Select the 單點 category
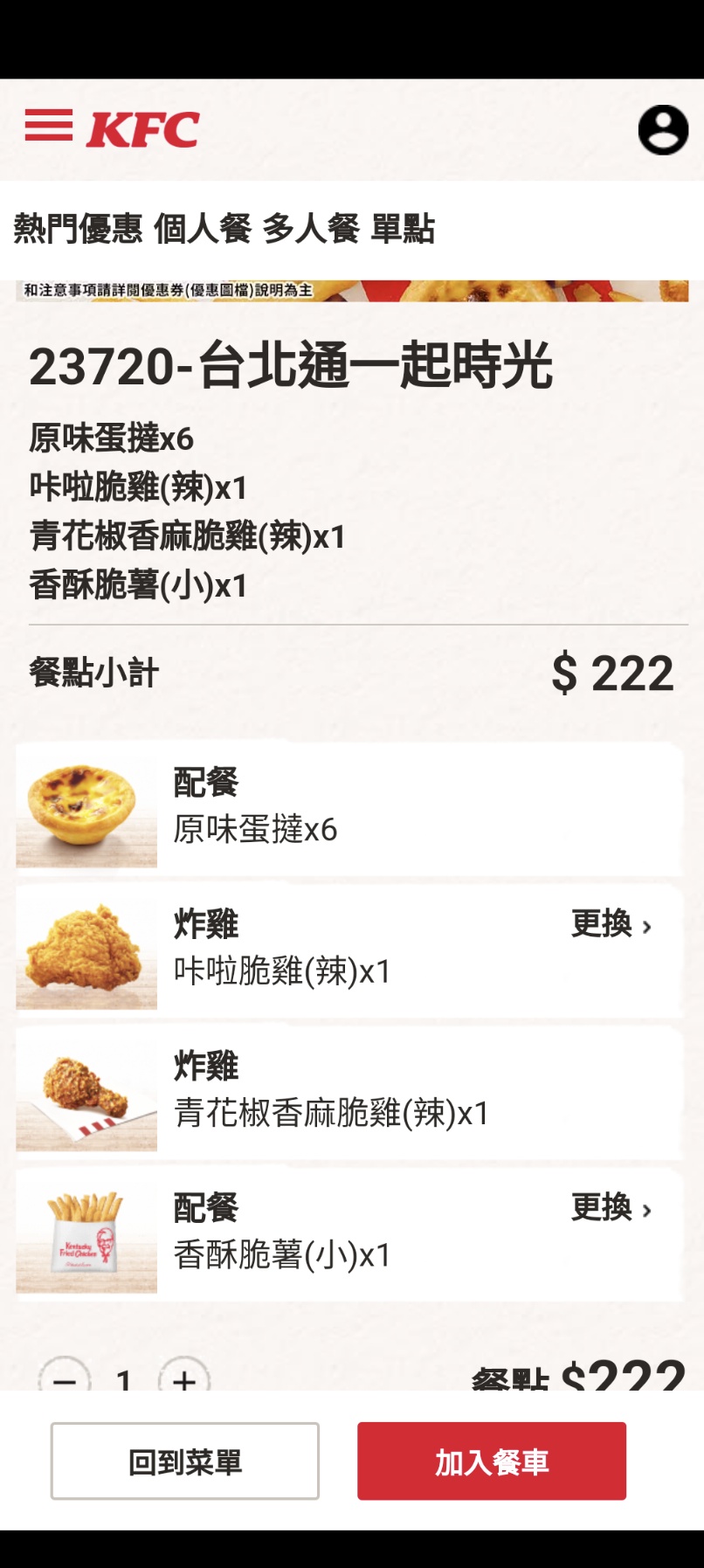The image size is (704, 1568). coord(403,229)
